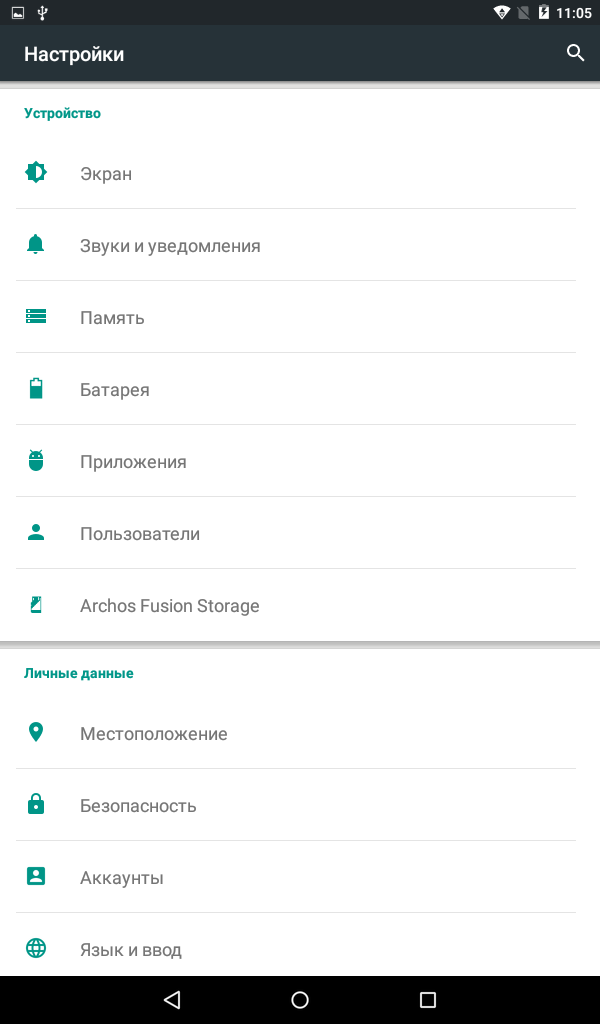The height and width of the screenshot is (1024, 600).
Task: Open Archos Fusion Storage
Action: [300, 605]
